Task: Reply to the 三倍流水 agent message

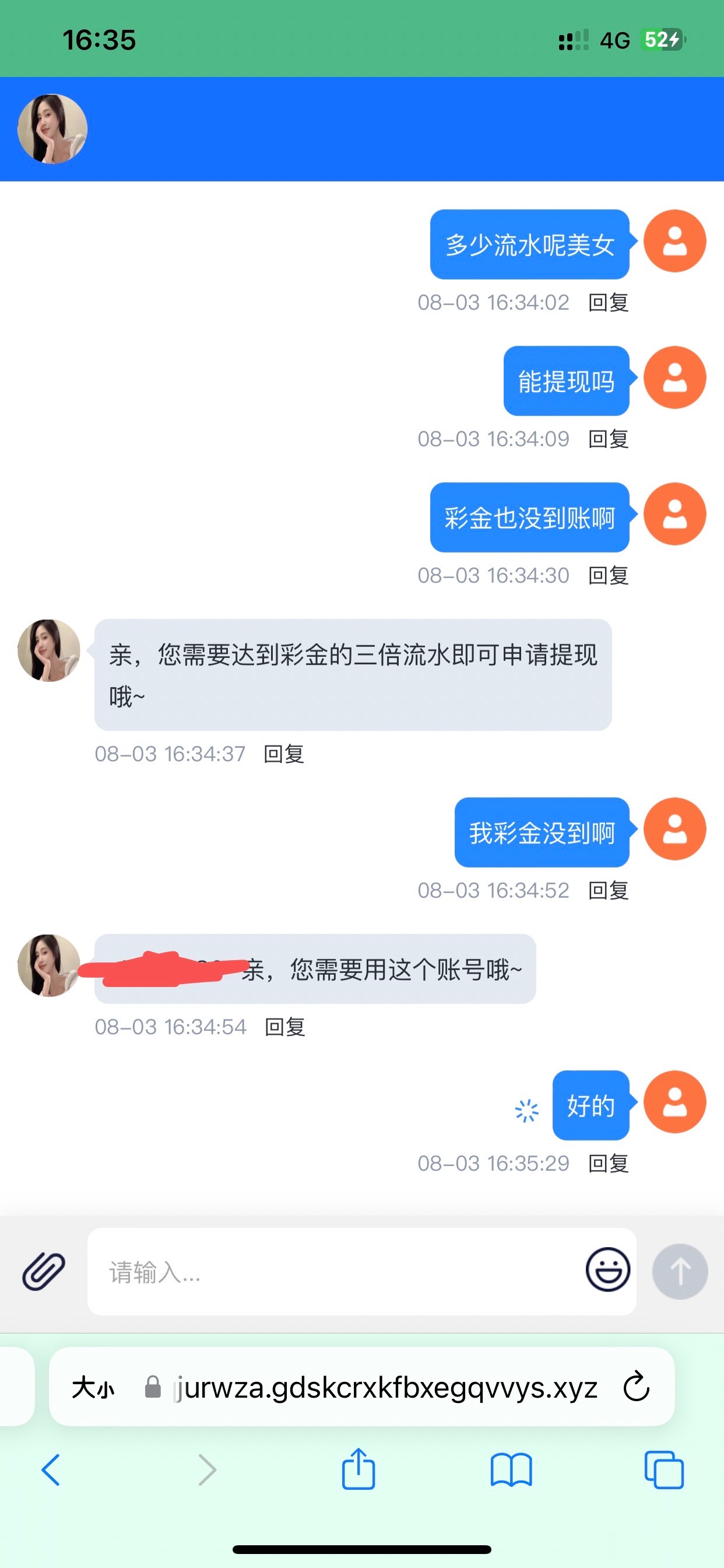Action: pyautogui.click(x=283, y=754)
